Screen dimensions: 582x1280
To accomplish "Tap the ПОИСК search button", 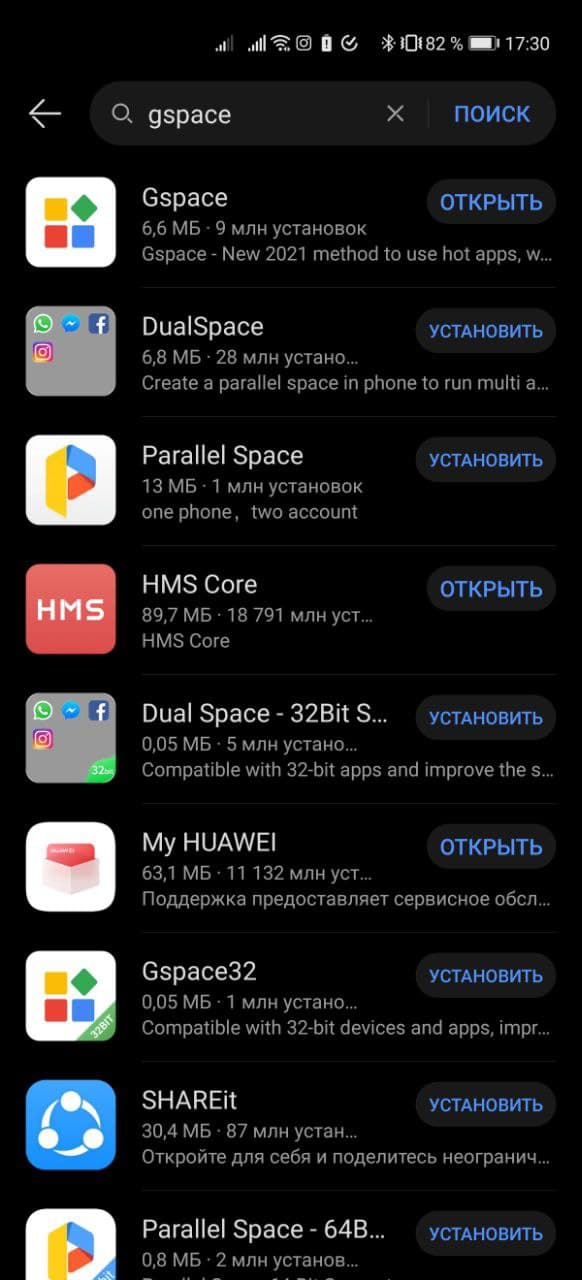I will pos(492,114).
